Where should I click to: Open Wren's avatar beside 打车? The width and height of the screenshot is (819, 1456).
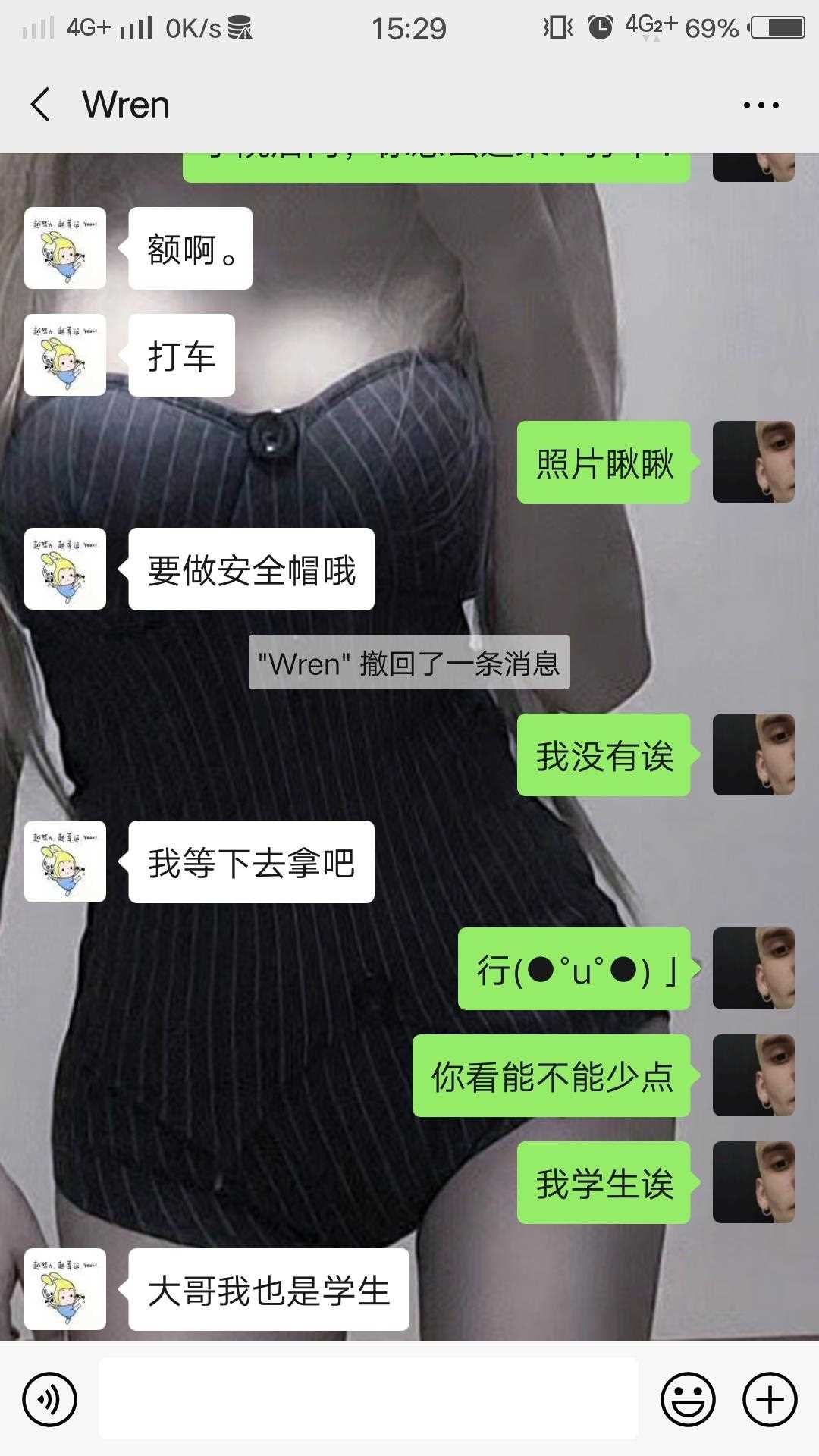click(x=65, y=355)
